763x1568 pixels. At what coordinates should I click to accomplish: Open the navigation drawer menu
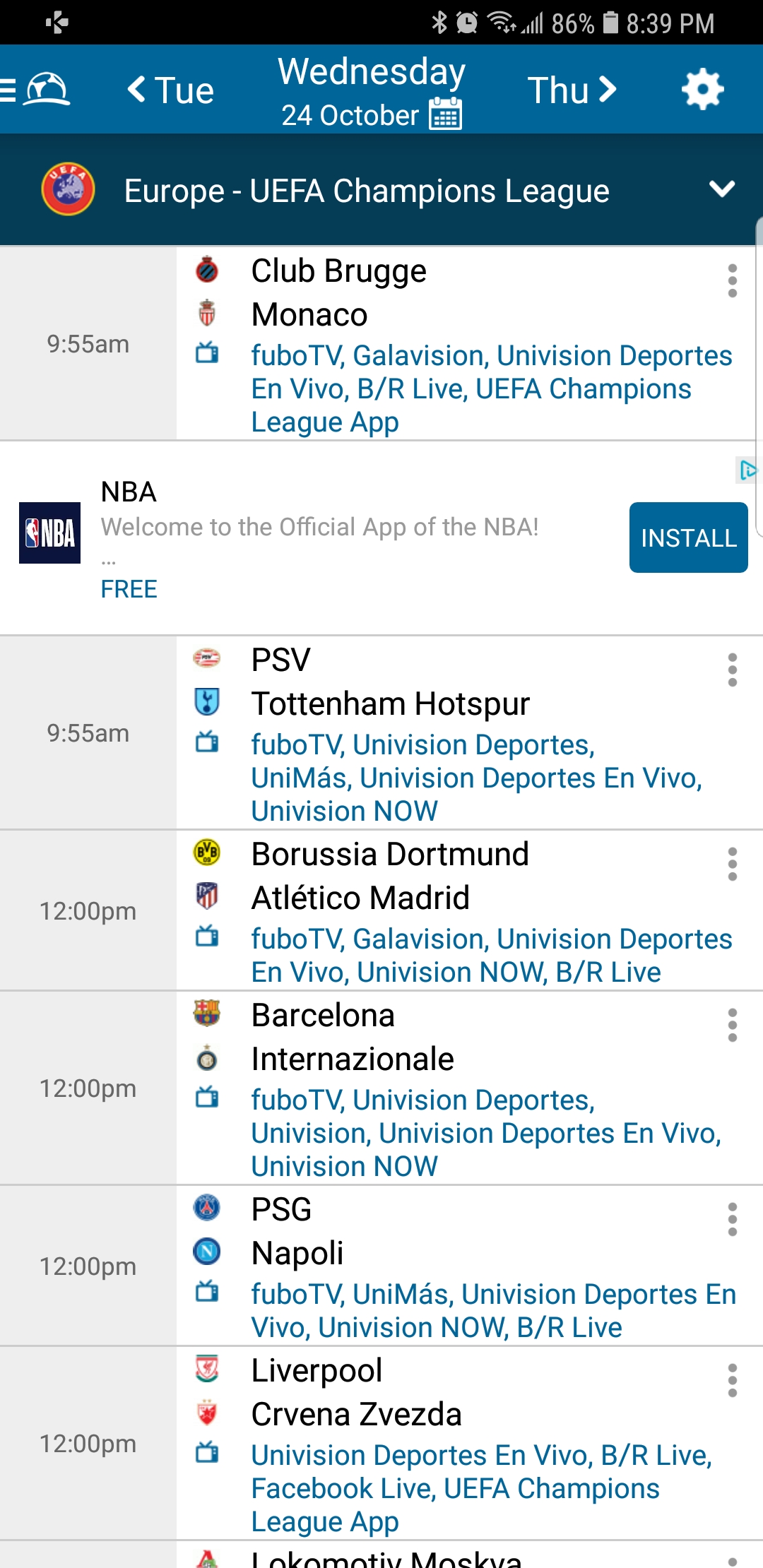pos(35,90)
